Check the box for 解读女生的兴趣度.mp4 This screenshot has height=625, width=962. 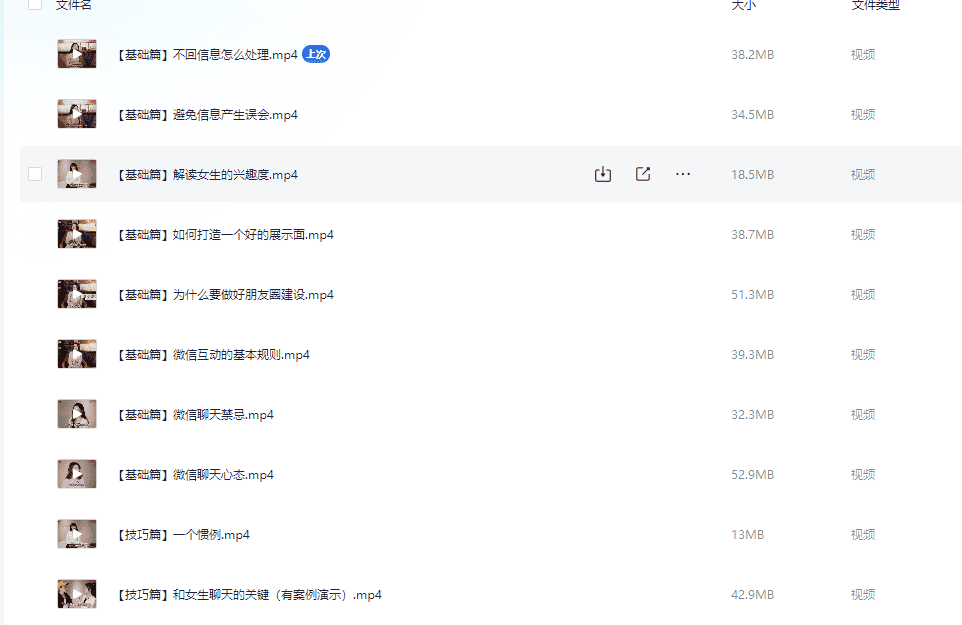(35, 174)
